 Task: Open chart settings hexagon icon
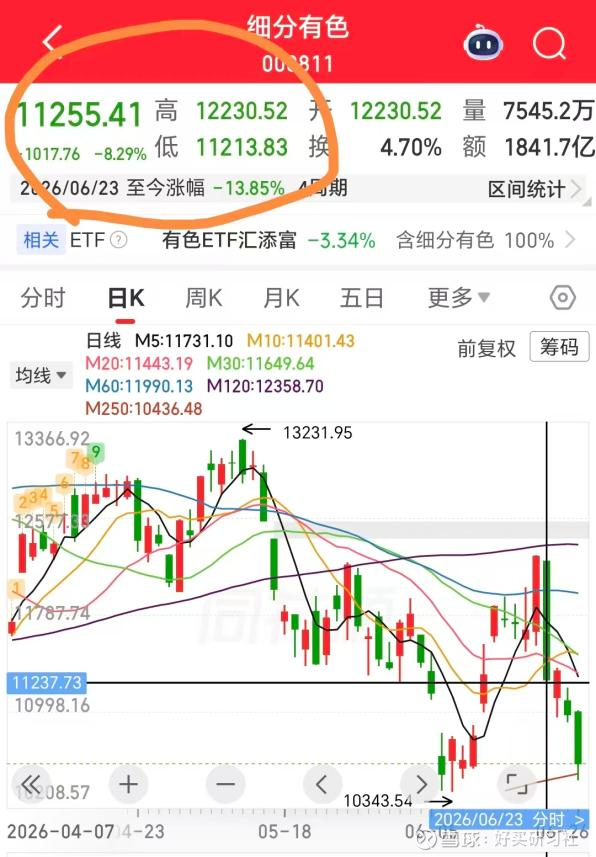pyautogui.click(x=563, y=298)
